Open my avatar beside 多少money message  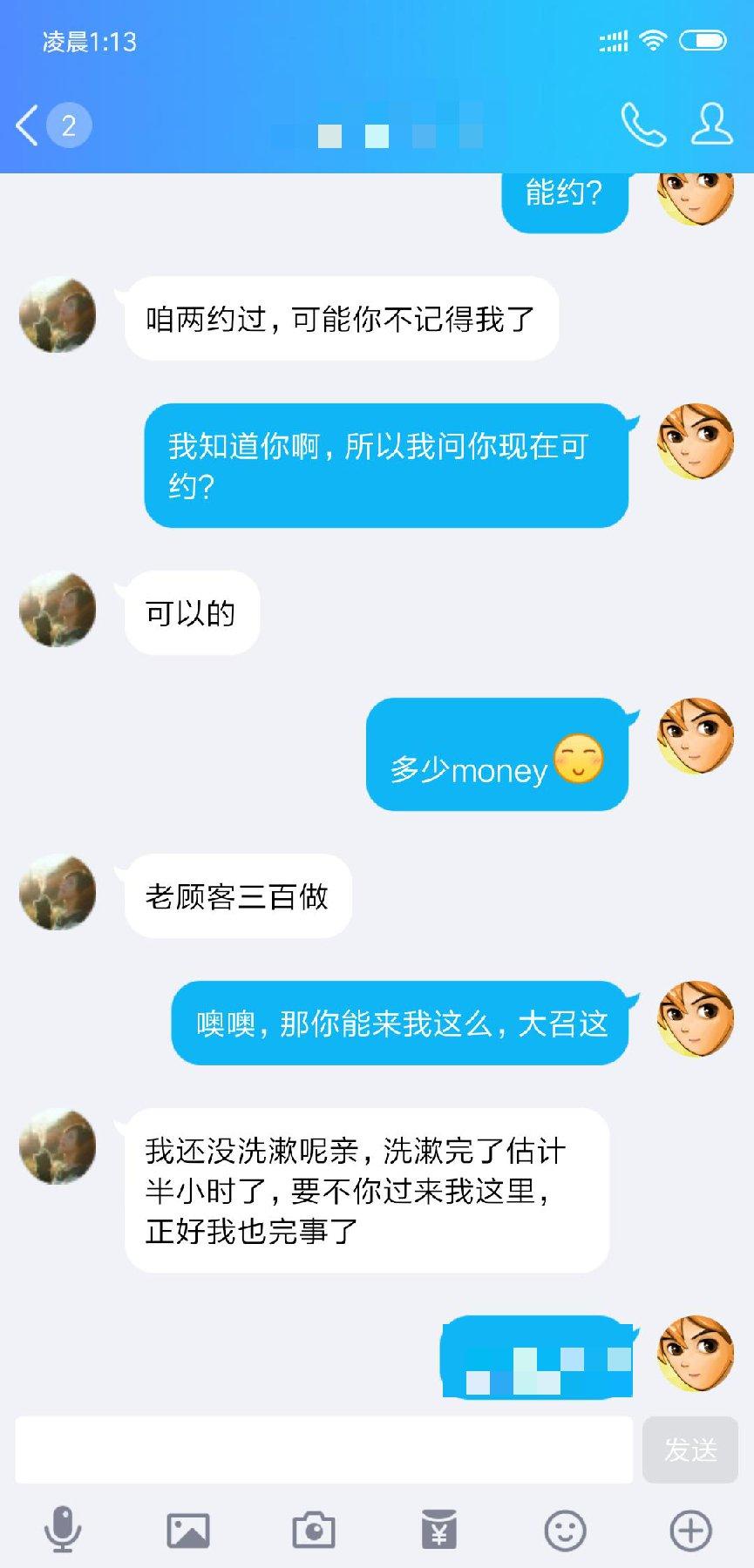695,736
